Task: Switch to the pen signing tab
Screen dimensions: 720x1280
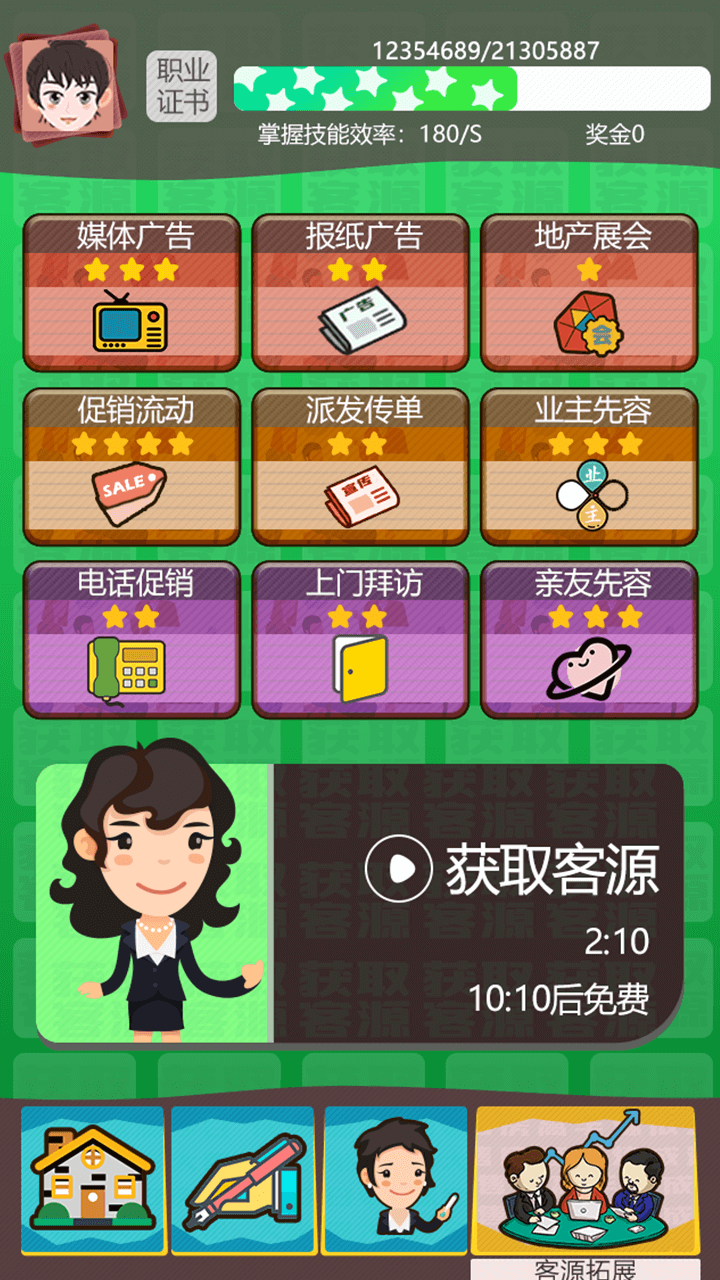Action: click(244, 1180)
